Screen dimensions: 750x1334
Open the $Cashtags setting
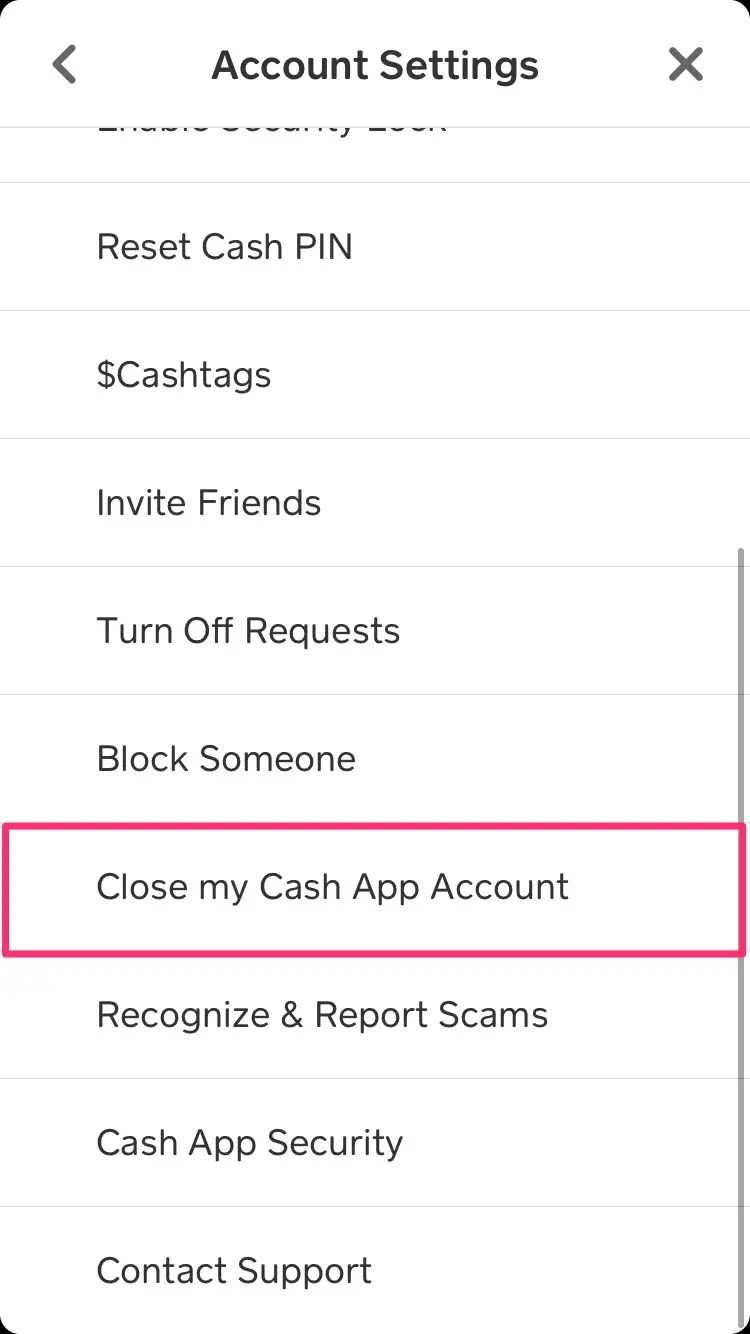(184, 375)
